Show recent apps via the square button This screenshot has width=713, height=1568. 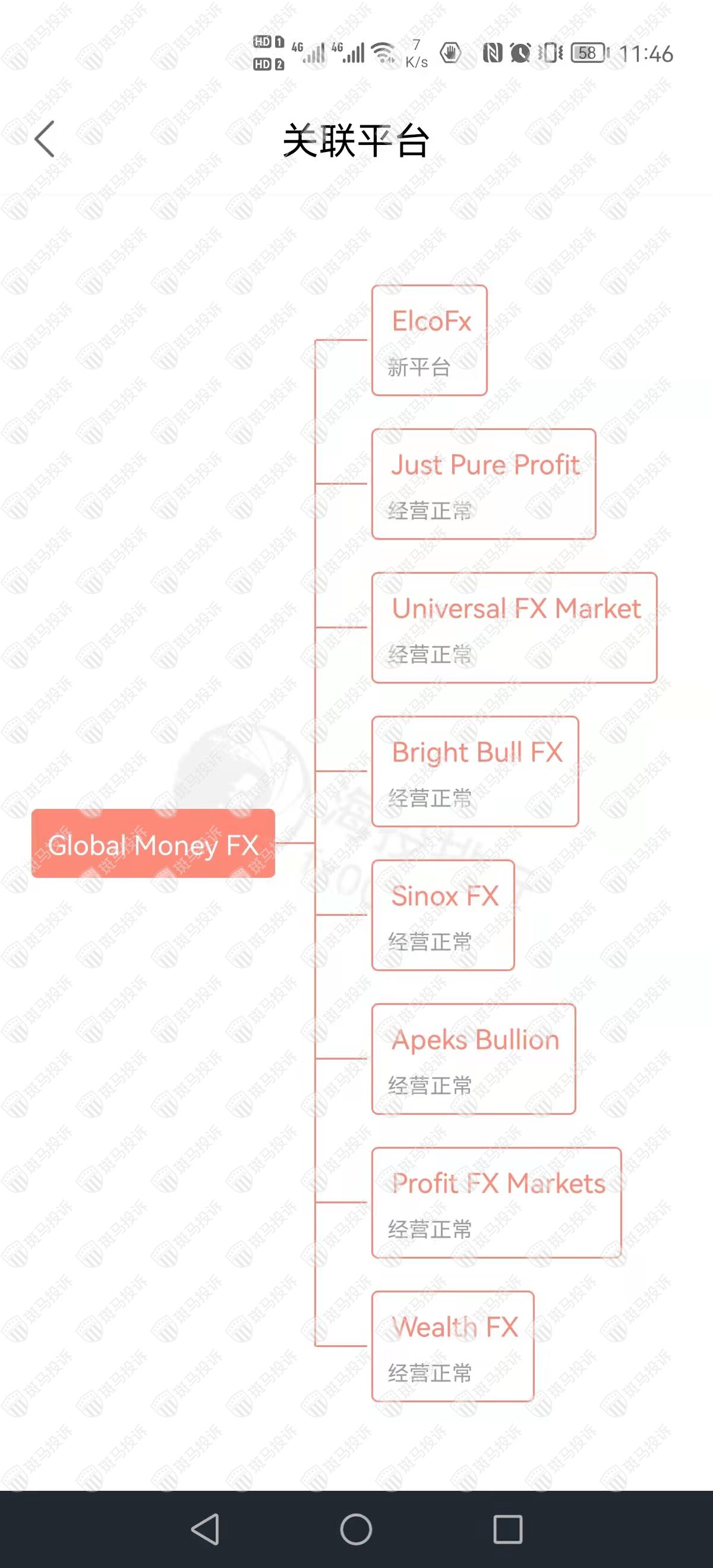click(x=507, y=1528)
